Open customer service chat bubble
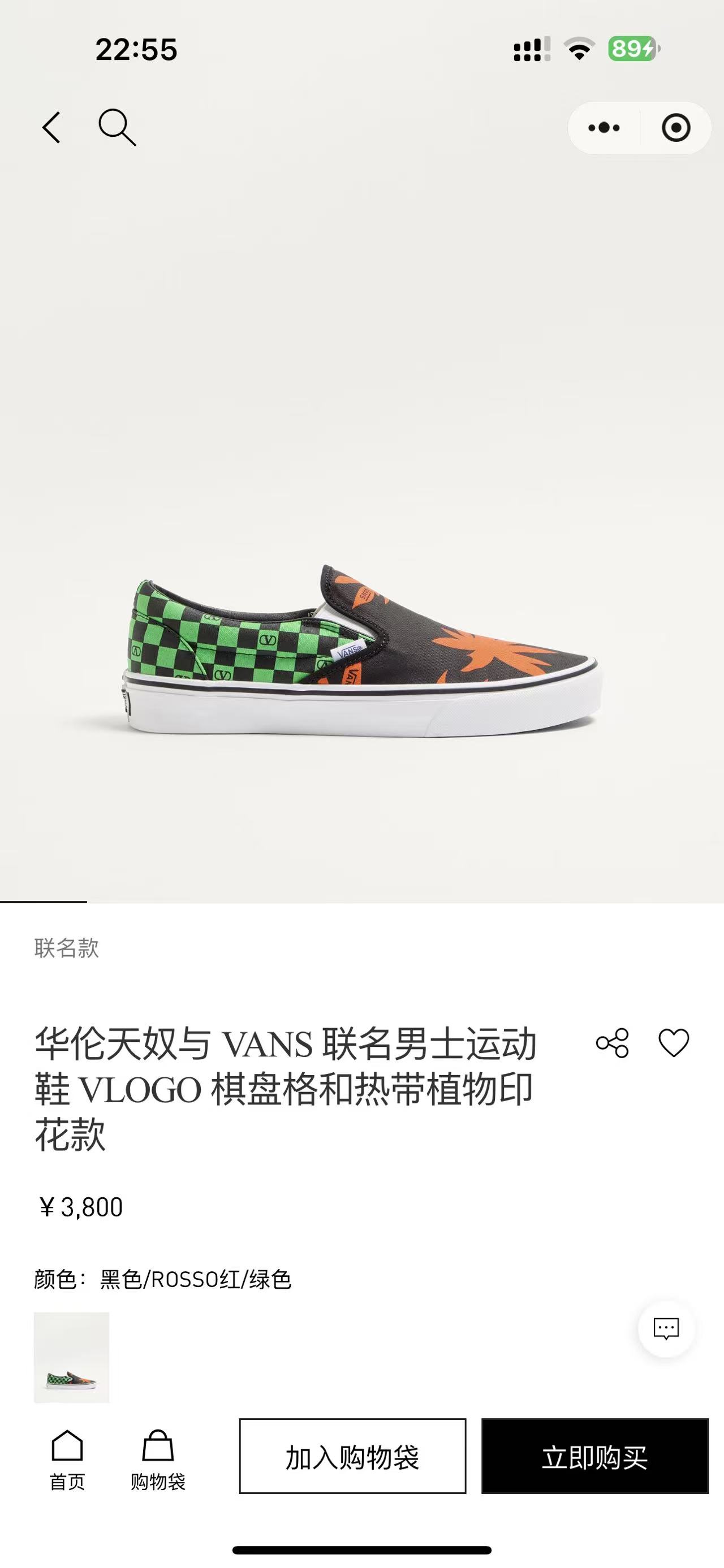 click(666, 1328)
